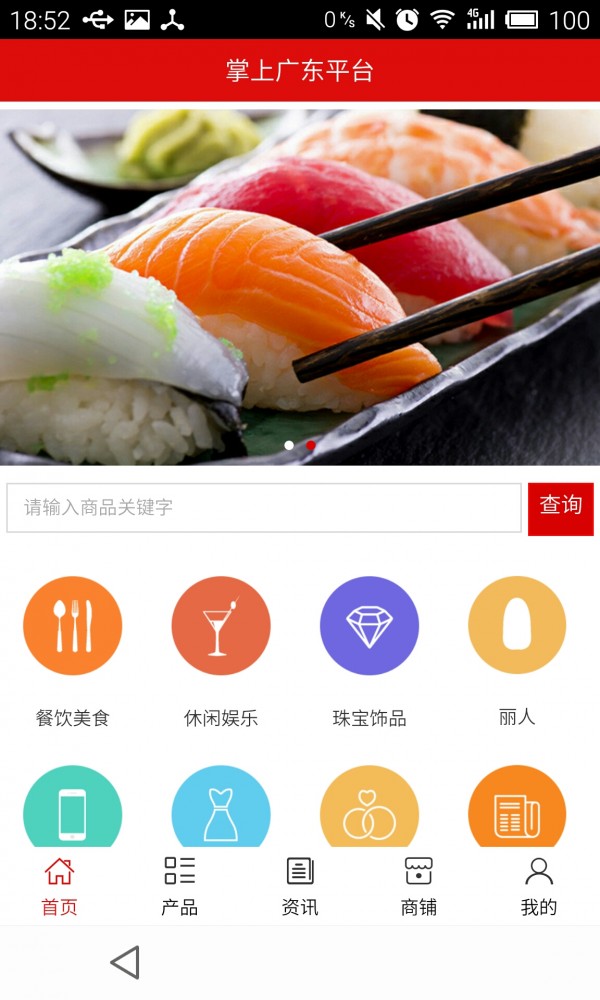Switch to the 产品 tab
Image resolution: width=600 pixels, height=1000 pixels.
pos(179,886)
